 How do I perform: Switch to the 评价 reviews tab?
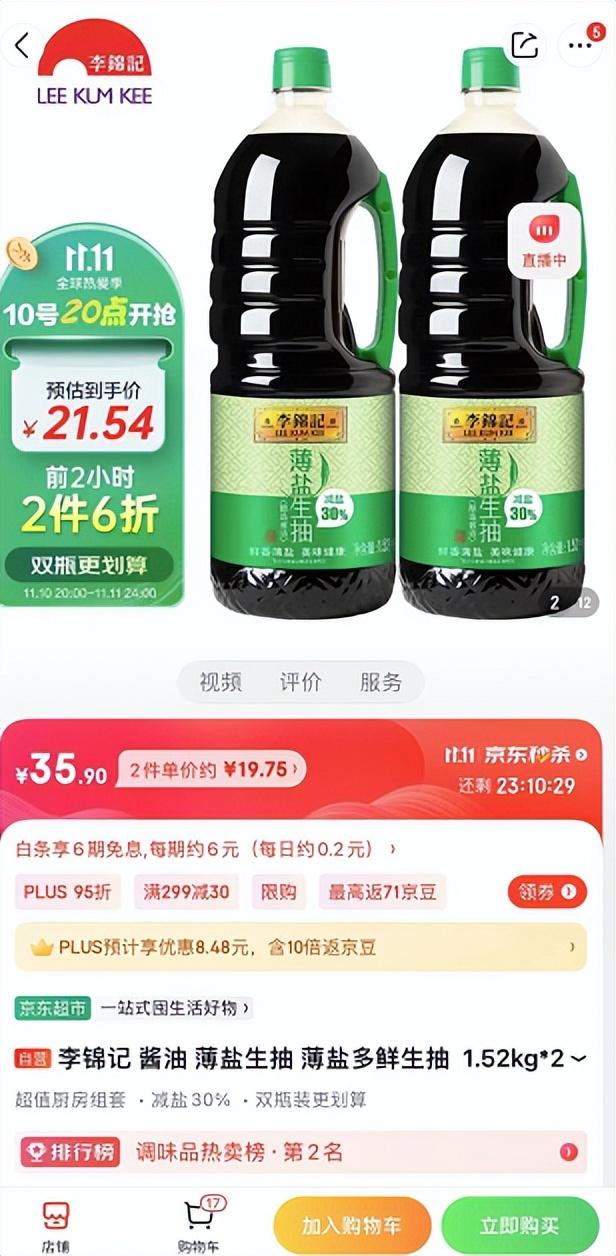[x=300, y=683]
